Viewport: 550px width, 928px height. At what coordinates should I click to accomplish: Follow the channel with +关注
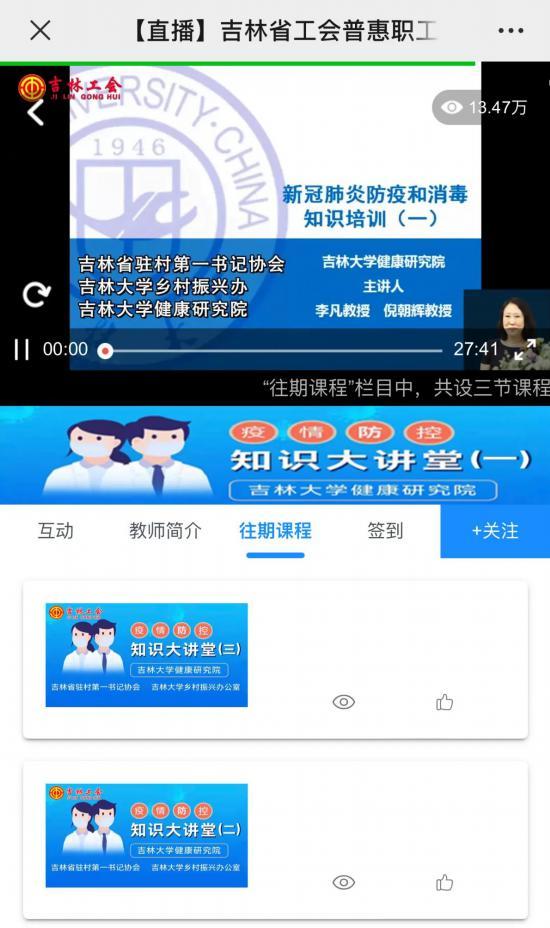495,531
